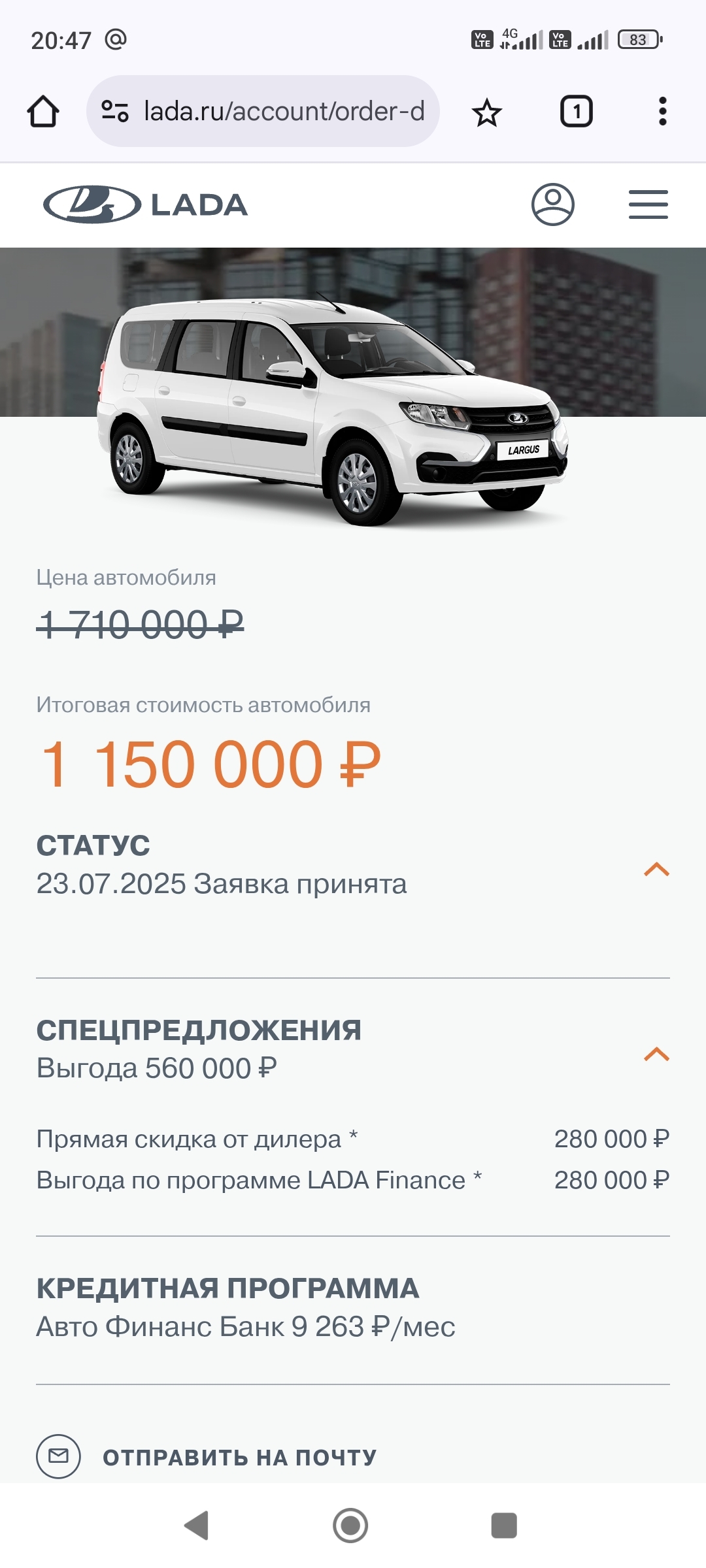Open the browser overflow three-dot menu

pos(663,110)
